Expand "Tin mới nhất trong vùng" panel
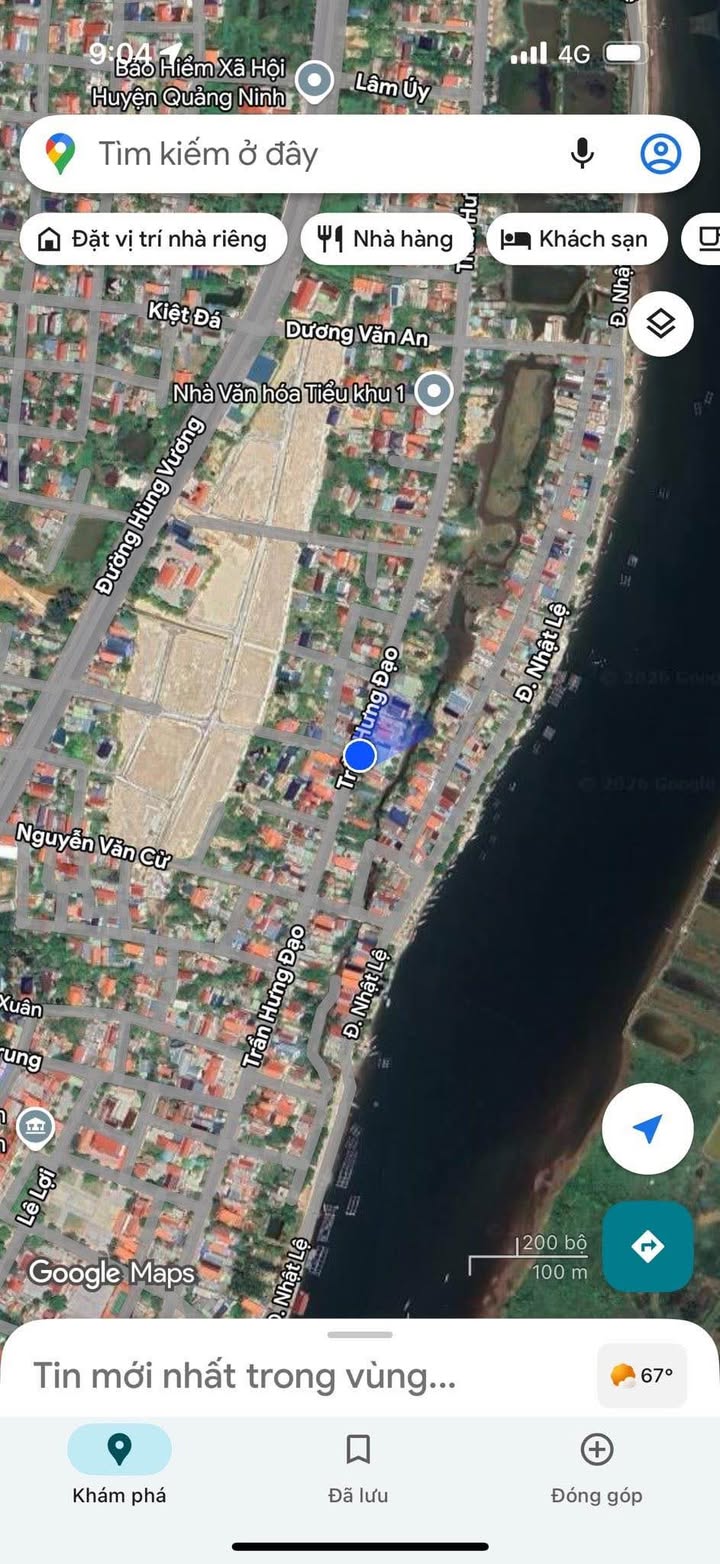Image resolution: width=720 pixels, height=1564 pixels. [x=245, y=1376]
